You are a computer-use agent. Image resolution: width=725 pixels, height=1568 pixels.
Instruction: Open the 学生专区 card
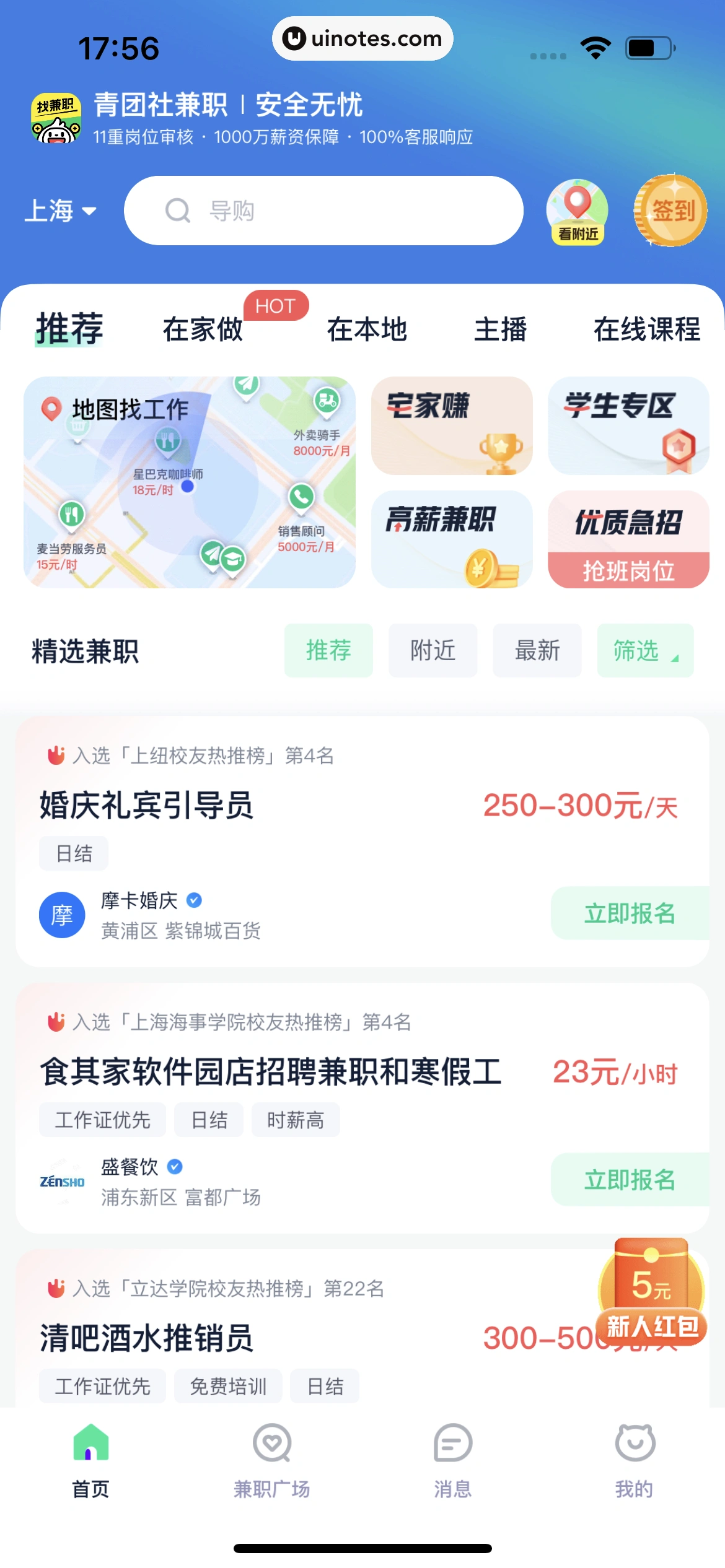tap(628, 426)
